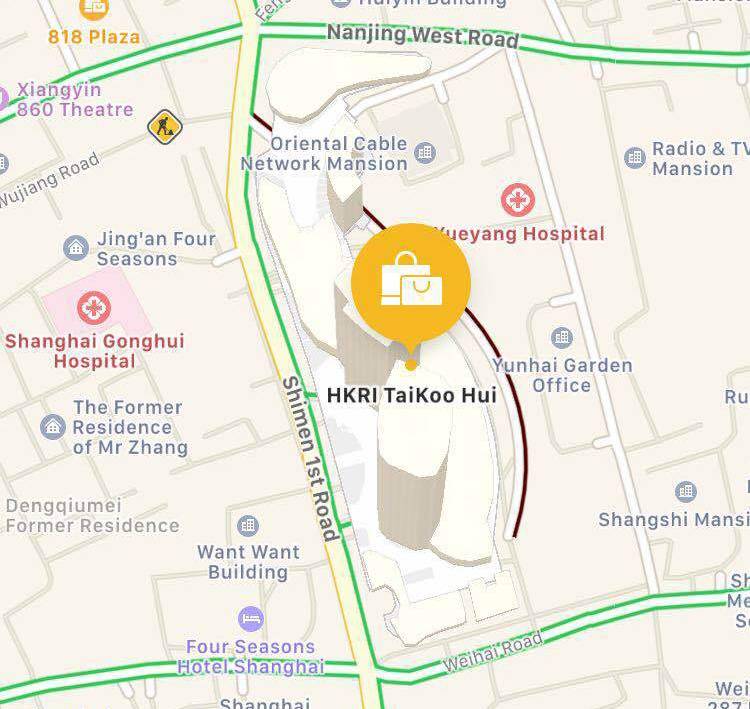Open Radio & TV Mansion marker
Image resolution: width=750 pixels, height=709 pixels.
click(634, 157)
